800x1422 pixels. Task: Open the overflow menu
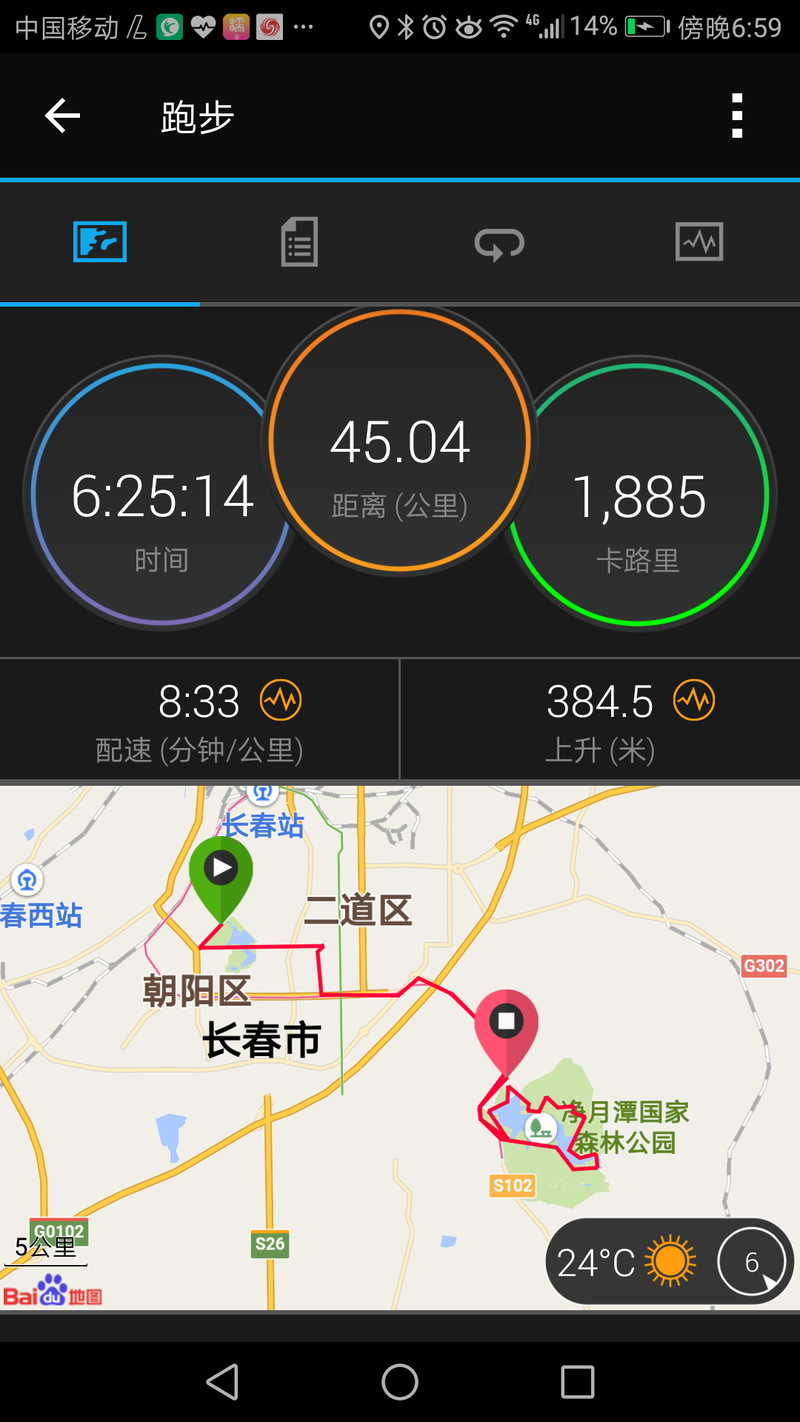click(737, 116)
